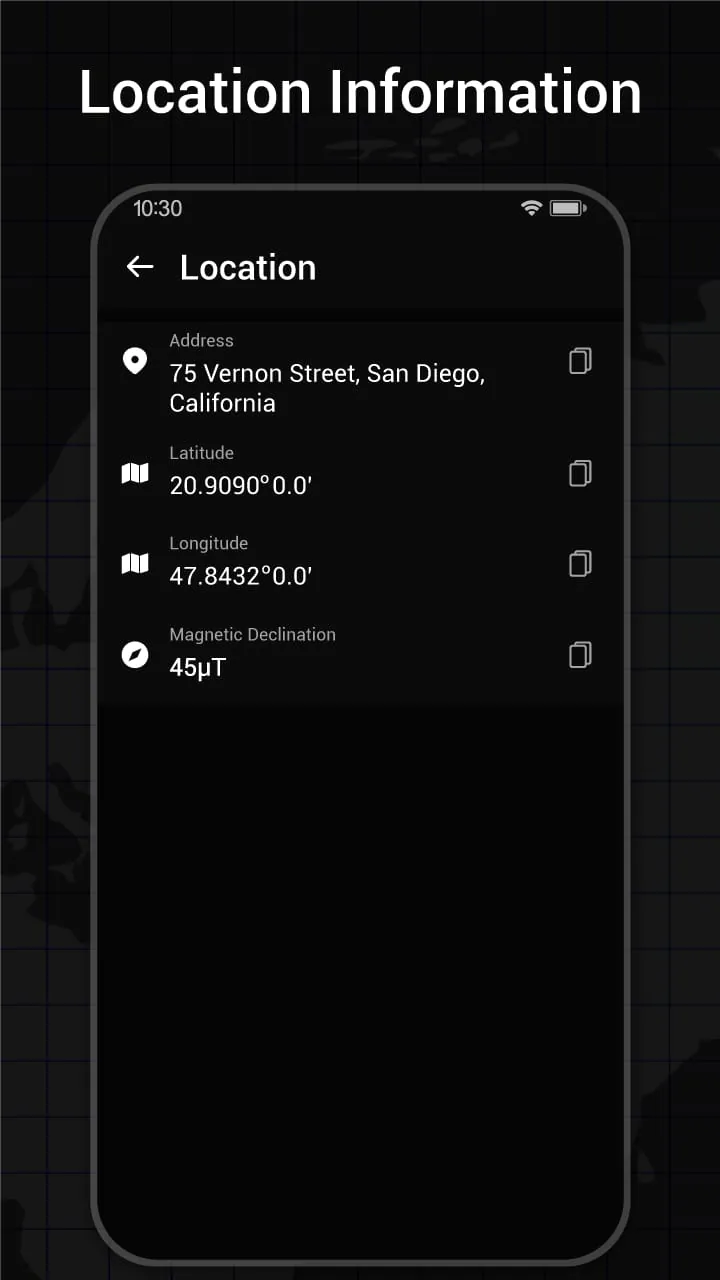Click the Location screen title

coord(248,267)
